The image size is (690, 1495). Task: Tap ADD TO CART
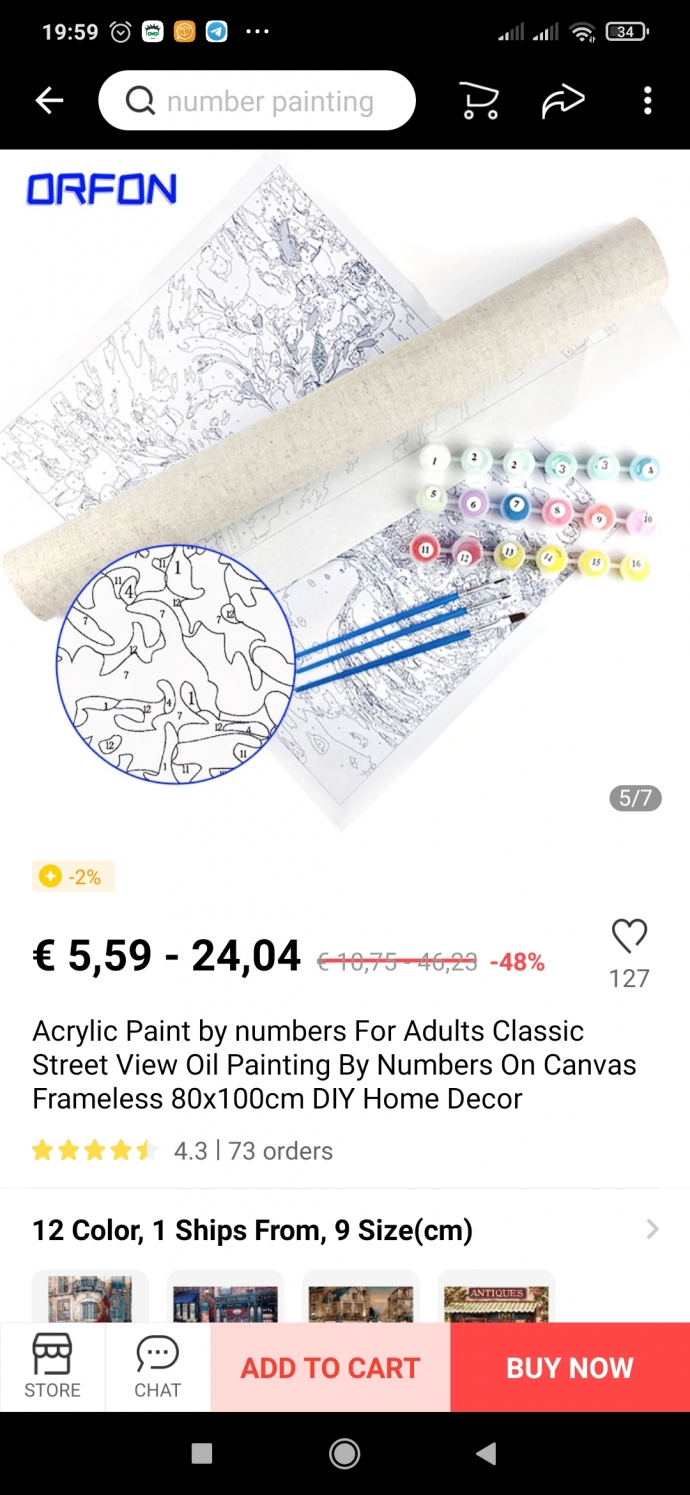(x=330, y=1367)
